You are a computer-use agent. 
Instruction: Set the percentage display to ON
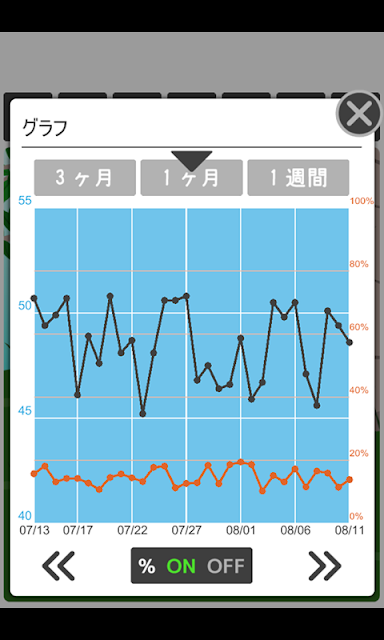(181, 566)
